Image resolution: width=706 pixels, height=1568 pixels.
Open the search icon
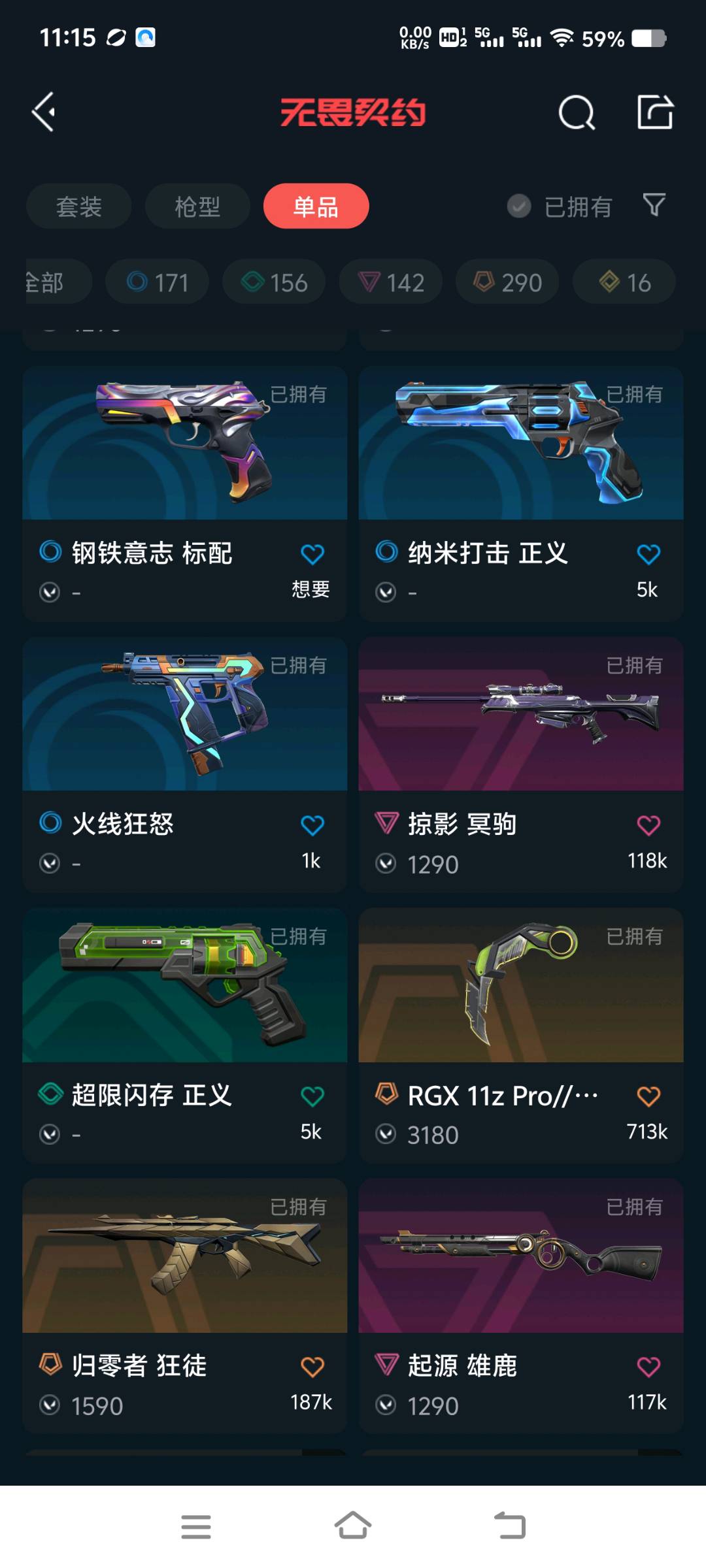point(577,113)
